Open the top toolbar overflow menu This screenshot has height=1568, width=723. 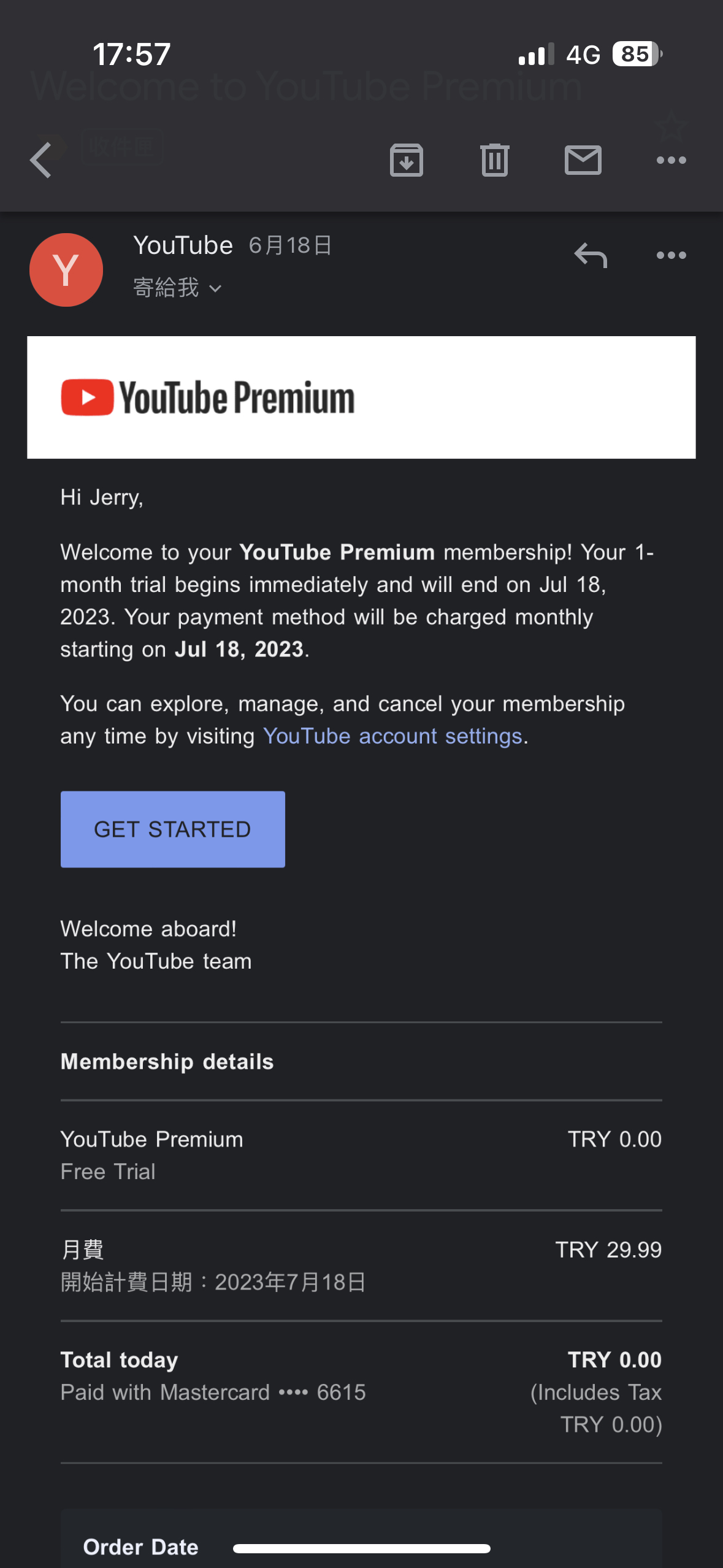pyautogui.click(x=671, y=161)
